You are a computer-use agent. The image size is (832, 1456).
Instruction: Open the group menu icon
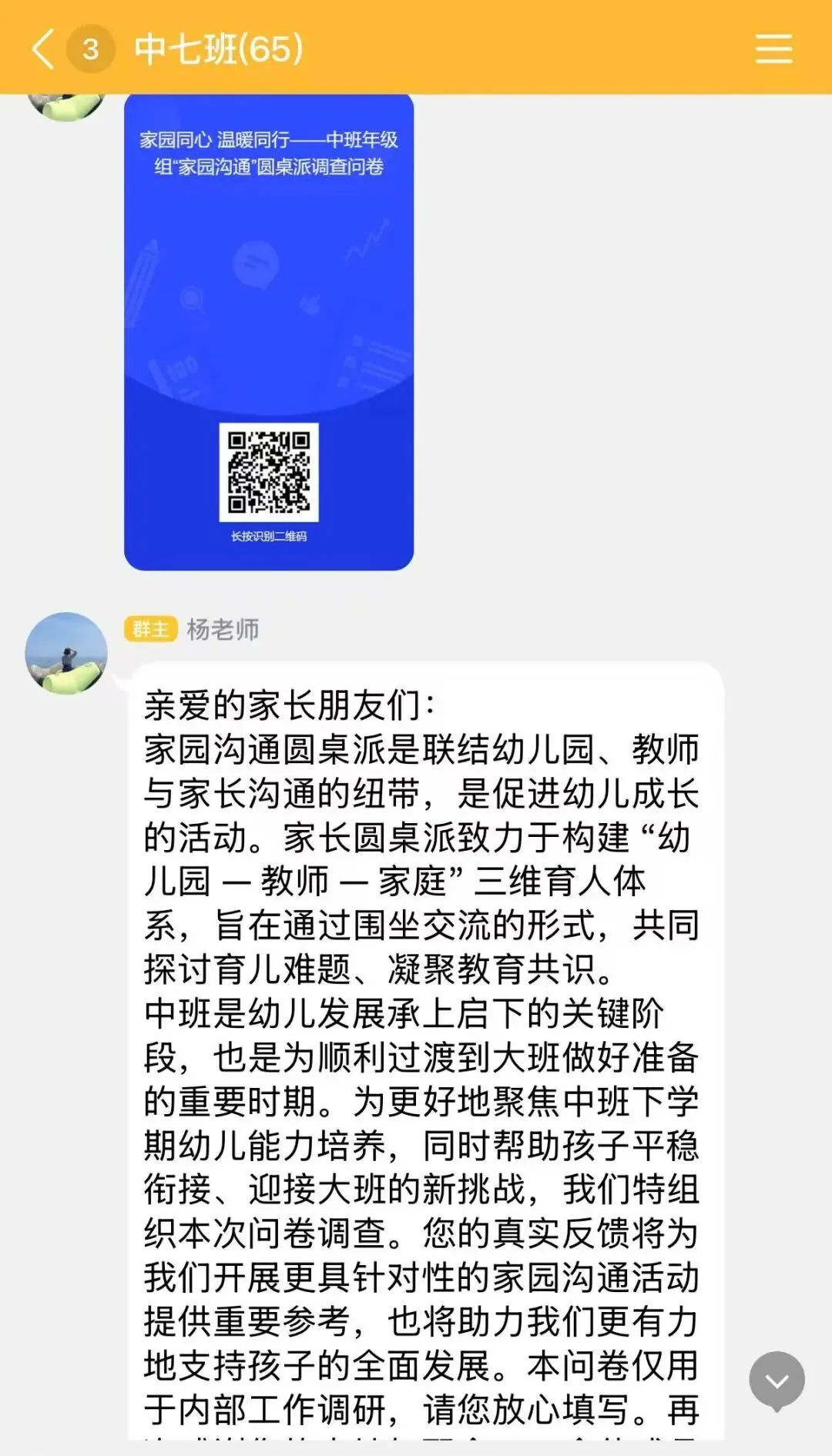(773, 49)
